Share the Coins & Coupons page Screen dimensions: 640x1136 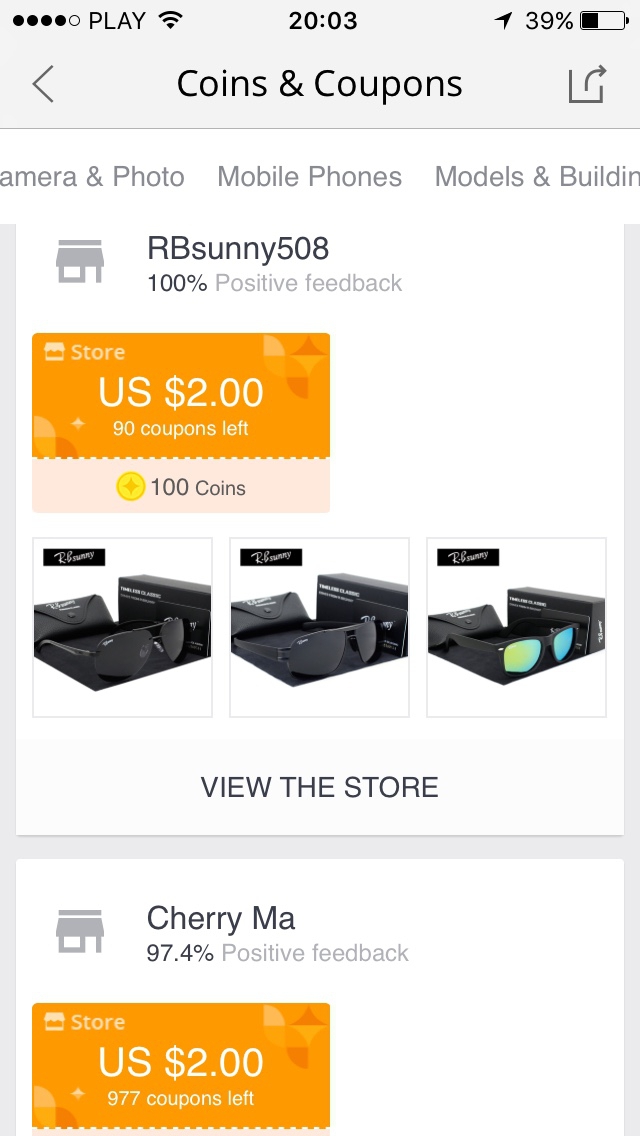click(x=587, y=85)
